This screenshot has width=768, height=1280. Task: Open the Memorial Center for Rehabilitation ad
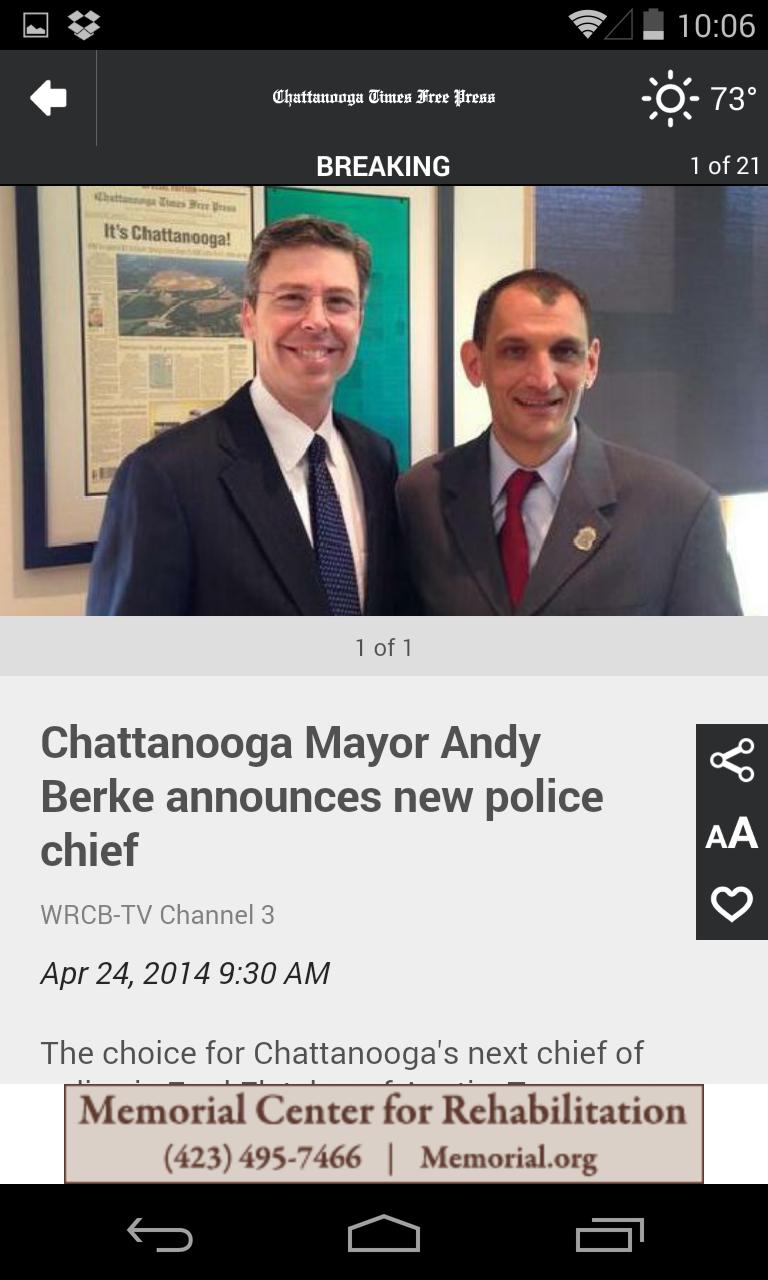tap(384, 1134)
